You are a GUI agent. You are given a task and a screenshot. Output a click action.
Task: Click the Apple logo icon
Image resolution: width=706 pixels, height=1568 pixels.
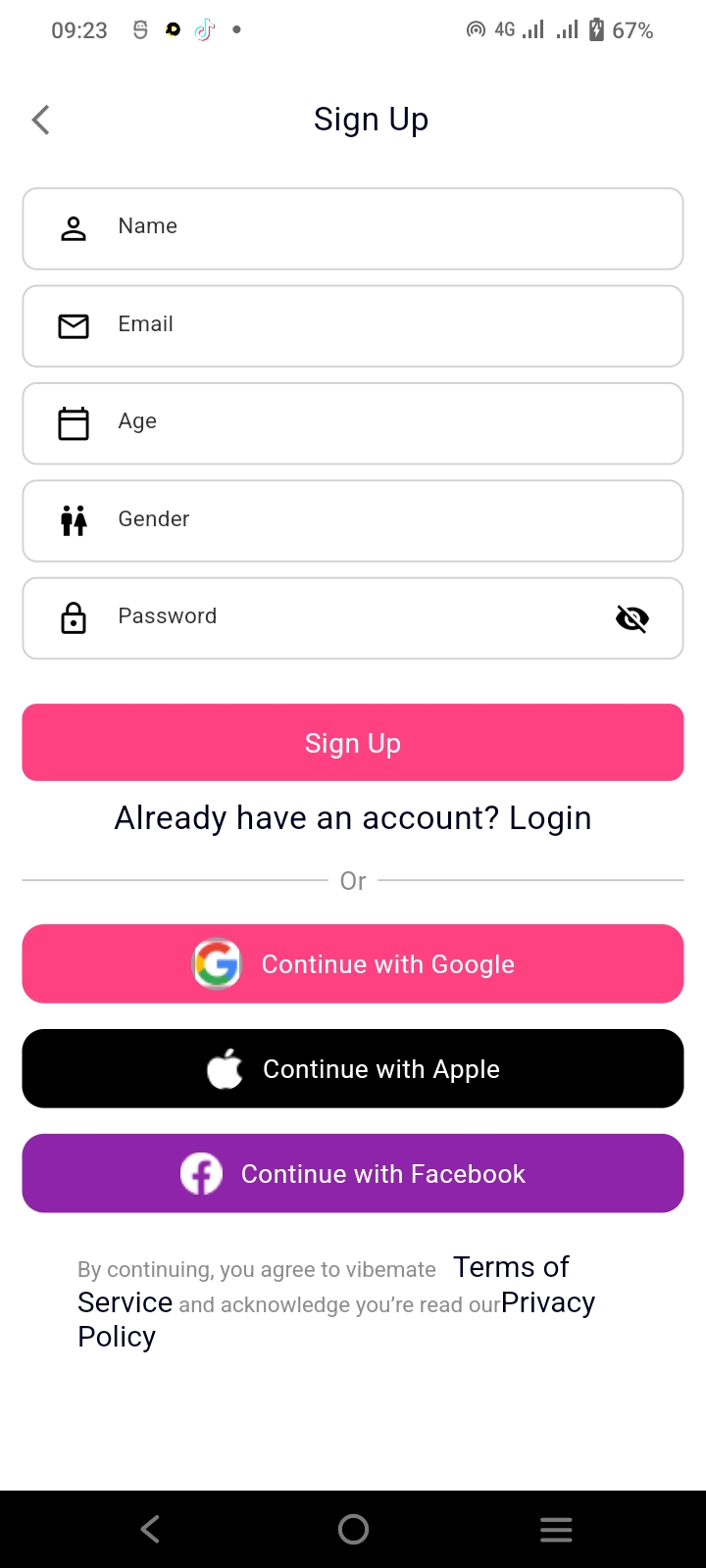click(x=226, y=1068)
